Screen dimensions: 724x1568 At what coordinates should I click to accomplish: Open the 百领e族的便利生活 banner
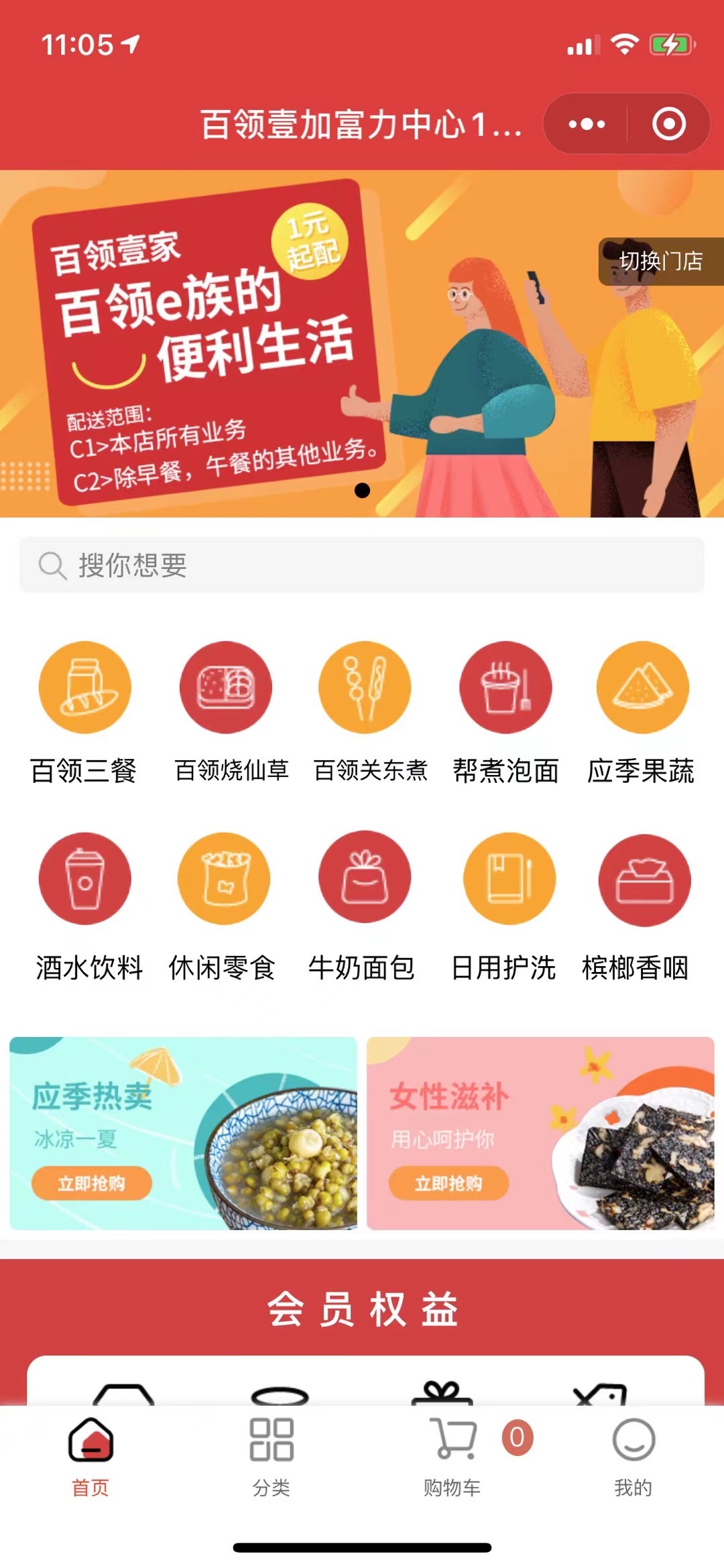(x=362, y=343)
